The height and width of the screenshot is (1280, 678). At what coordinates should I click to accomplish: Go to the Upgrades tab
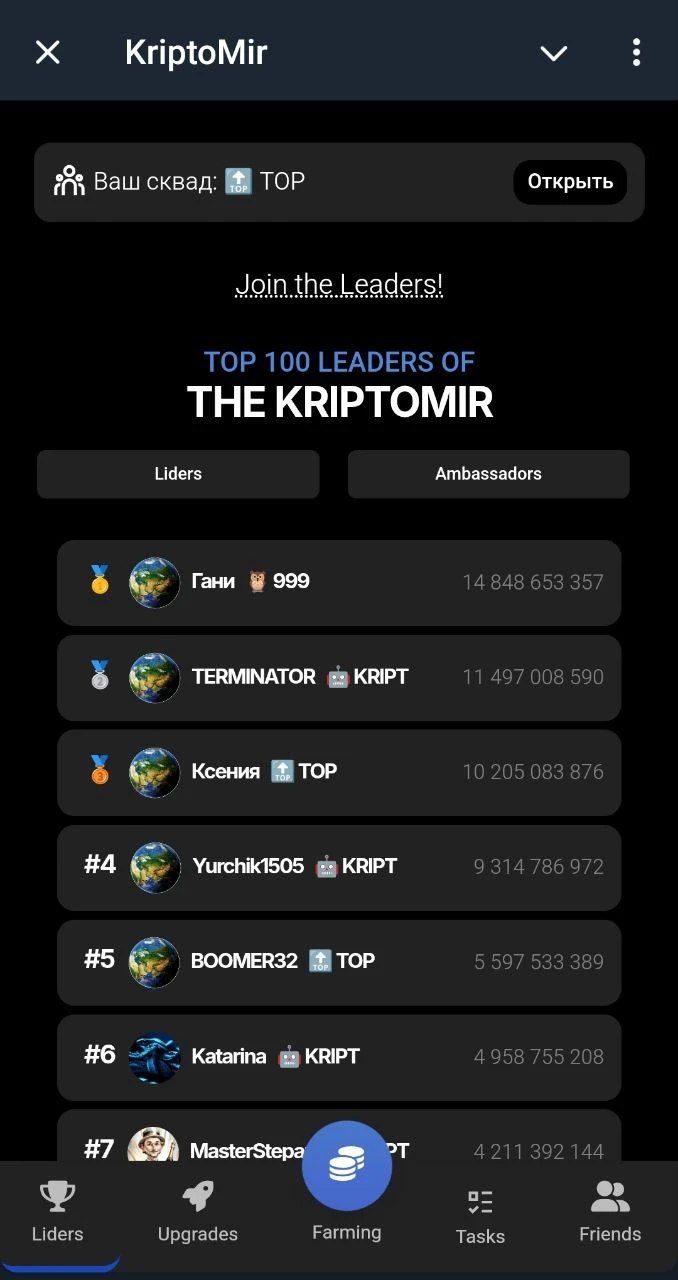tap(198, 1212)
